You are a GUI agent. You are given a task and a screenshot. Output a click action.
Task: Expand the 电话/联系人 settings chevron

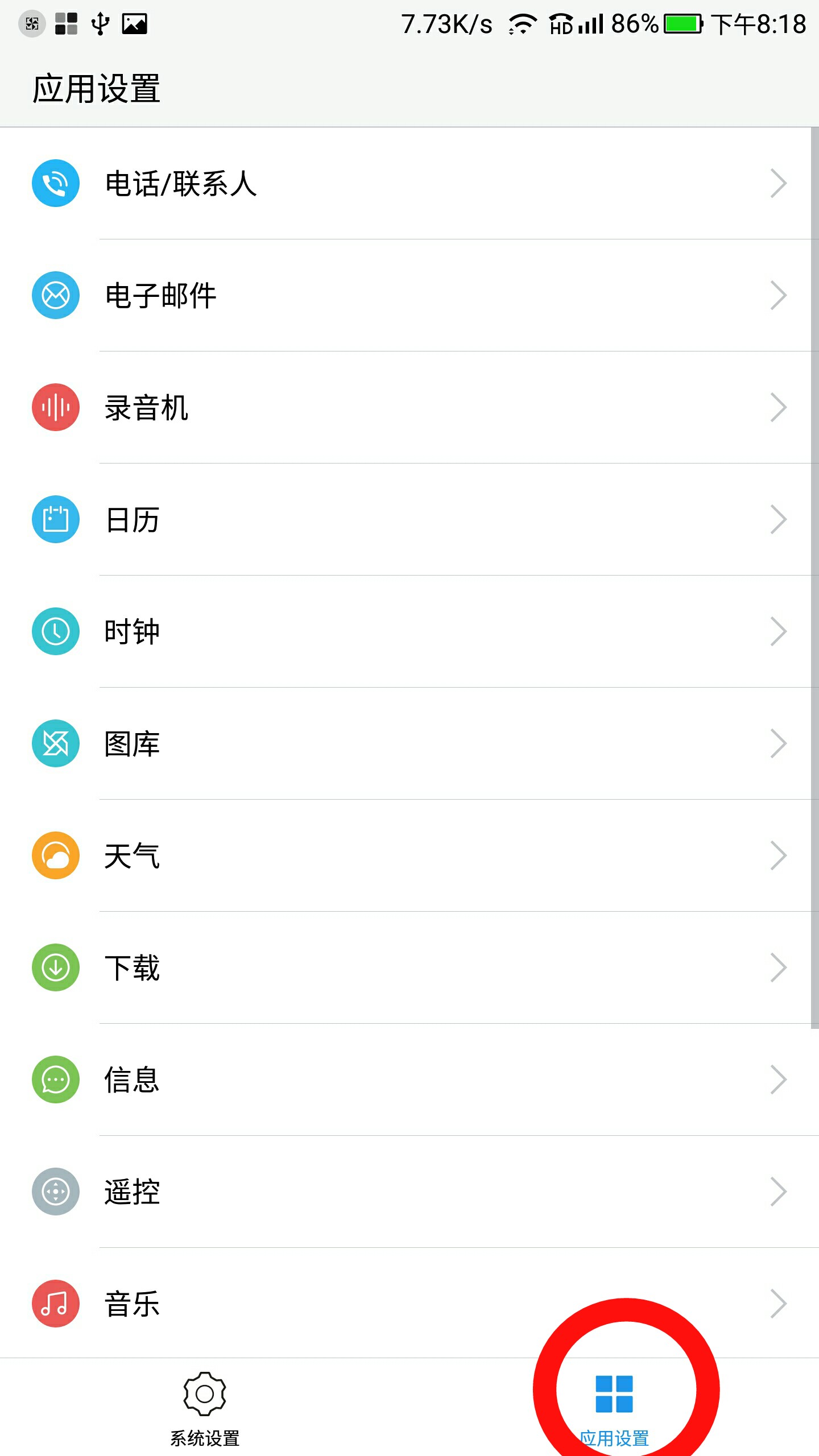click(778, 184)
